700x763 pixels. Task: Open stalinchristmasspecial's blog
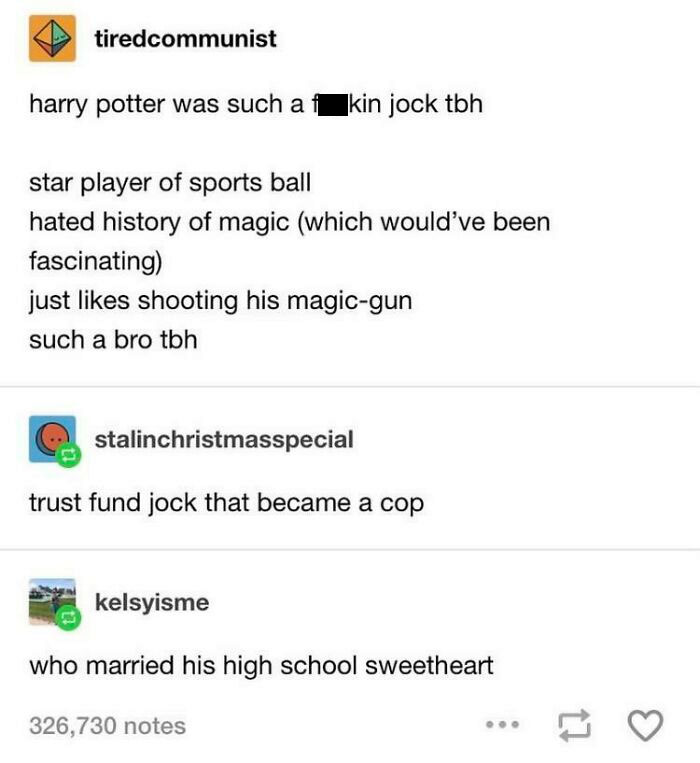point(223,439)
